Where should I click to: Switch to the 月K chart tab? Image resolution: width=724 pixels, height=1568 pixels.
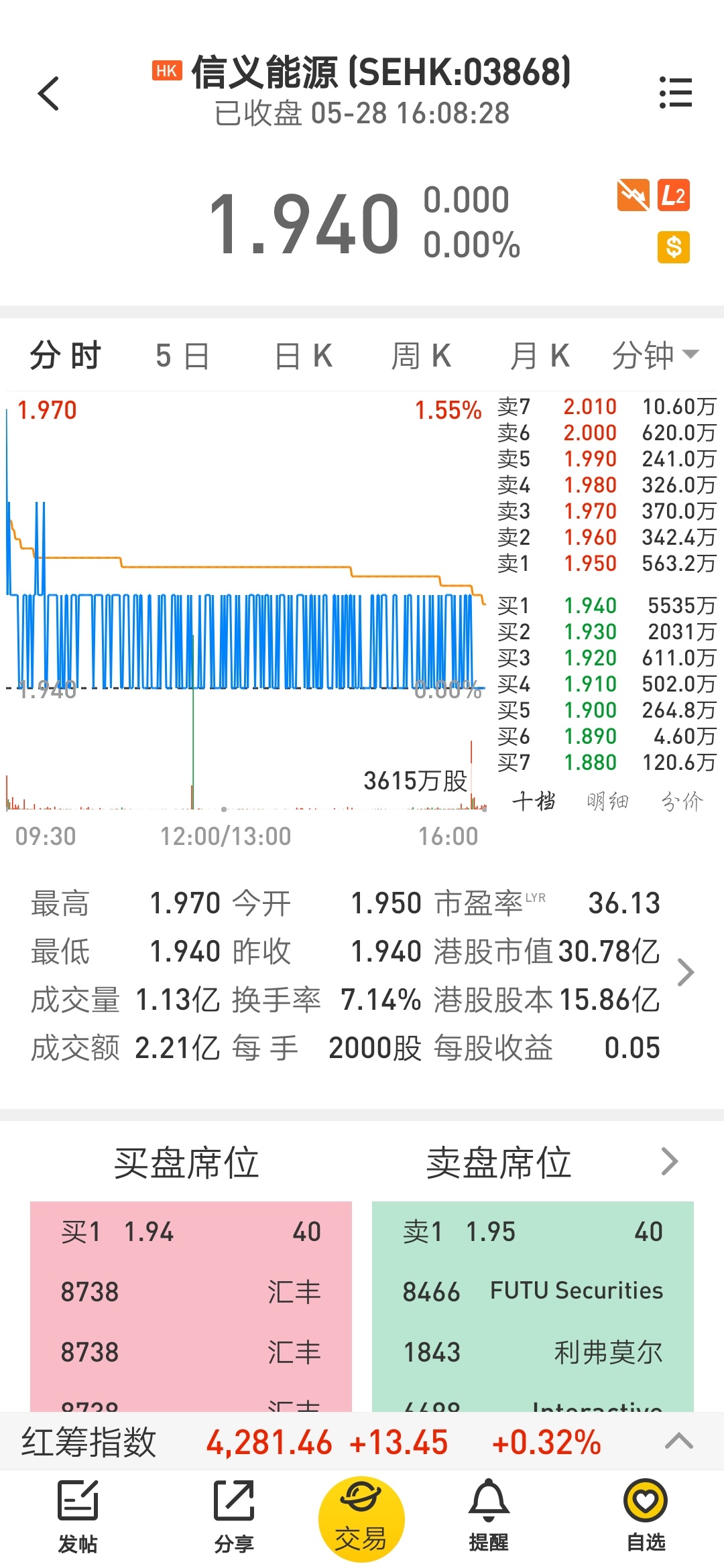click(540, 356)
